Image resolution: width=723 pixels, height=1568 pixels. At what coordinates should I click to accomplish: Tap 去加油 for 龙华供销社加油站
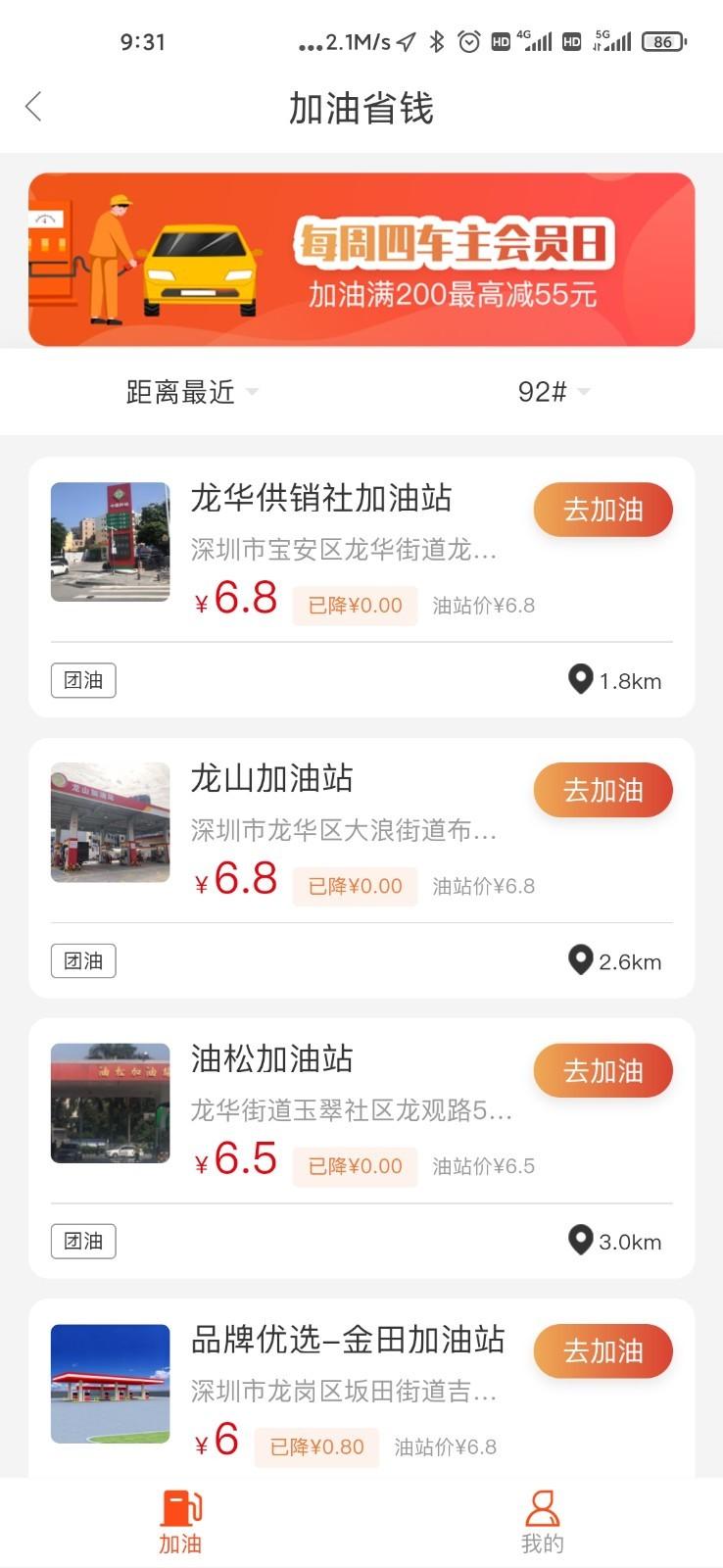pyautogui.click(x=602, y=510)
